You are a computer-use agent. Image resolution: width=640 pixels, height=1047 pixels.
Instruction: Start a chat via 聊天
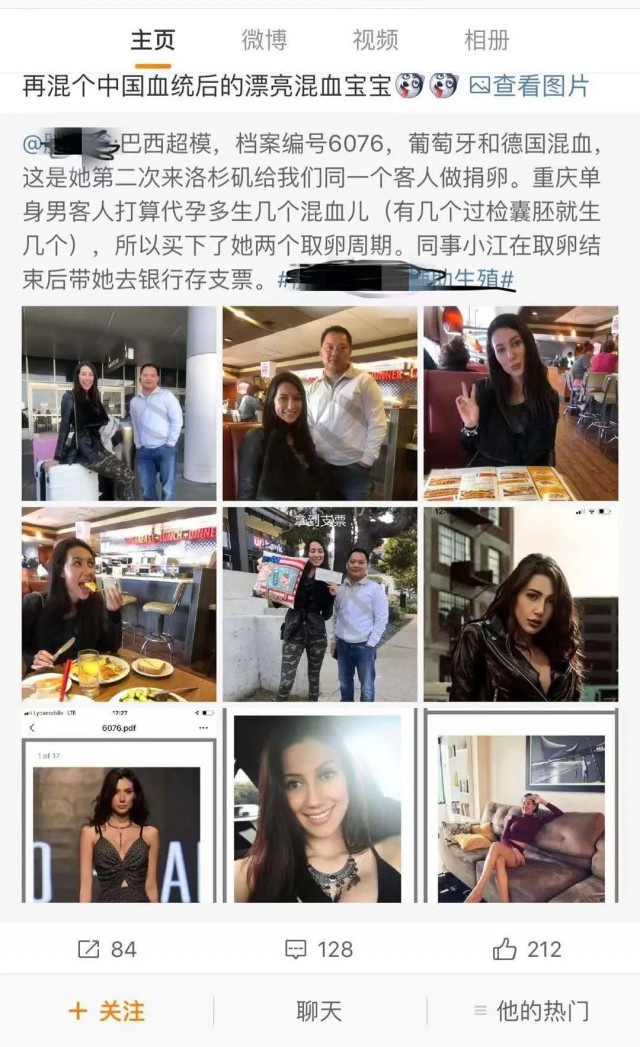click(319, 1011)
